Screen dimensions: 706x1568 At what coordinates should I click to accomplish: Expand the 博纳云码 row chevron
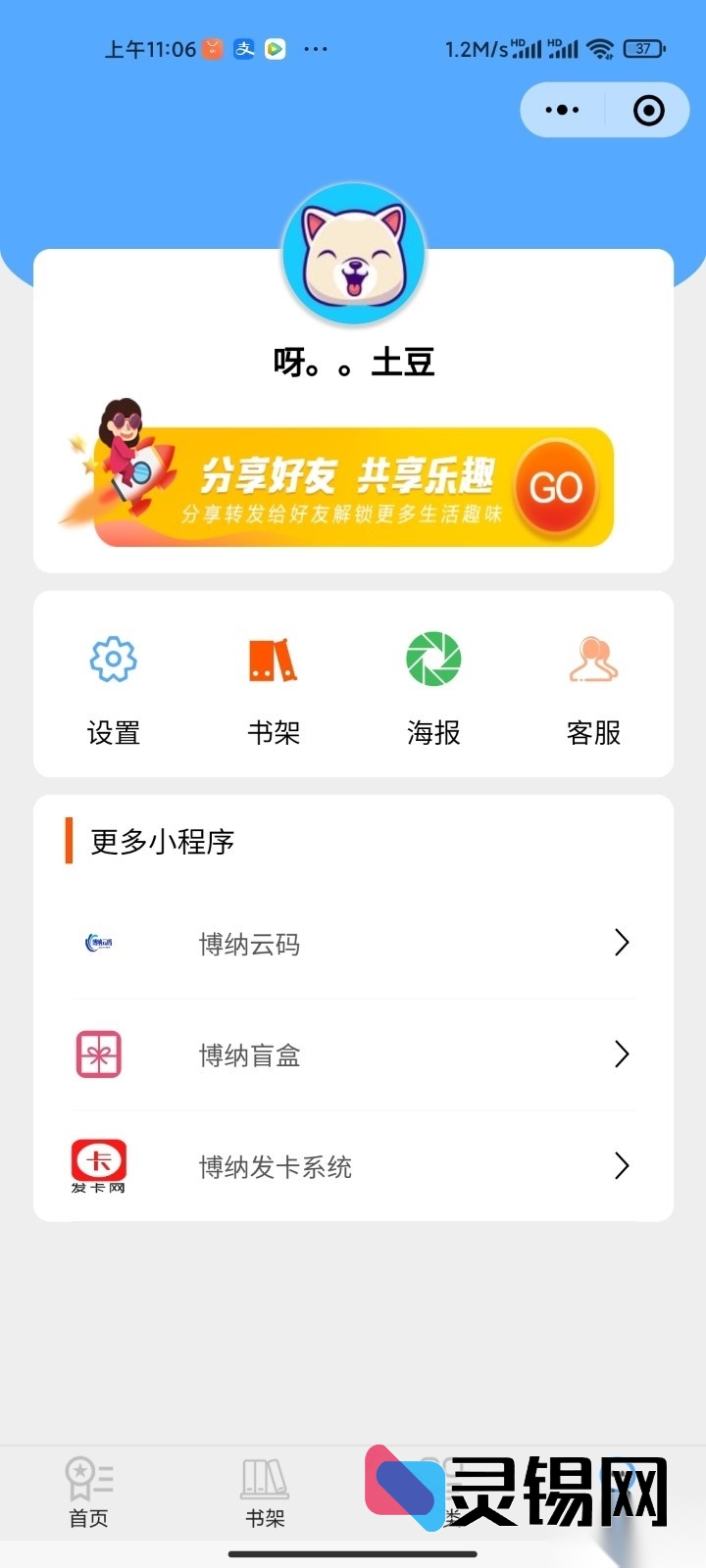622,943
